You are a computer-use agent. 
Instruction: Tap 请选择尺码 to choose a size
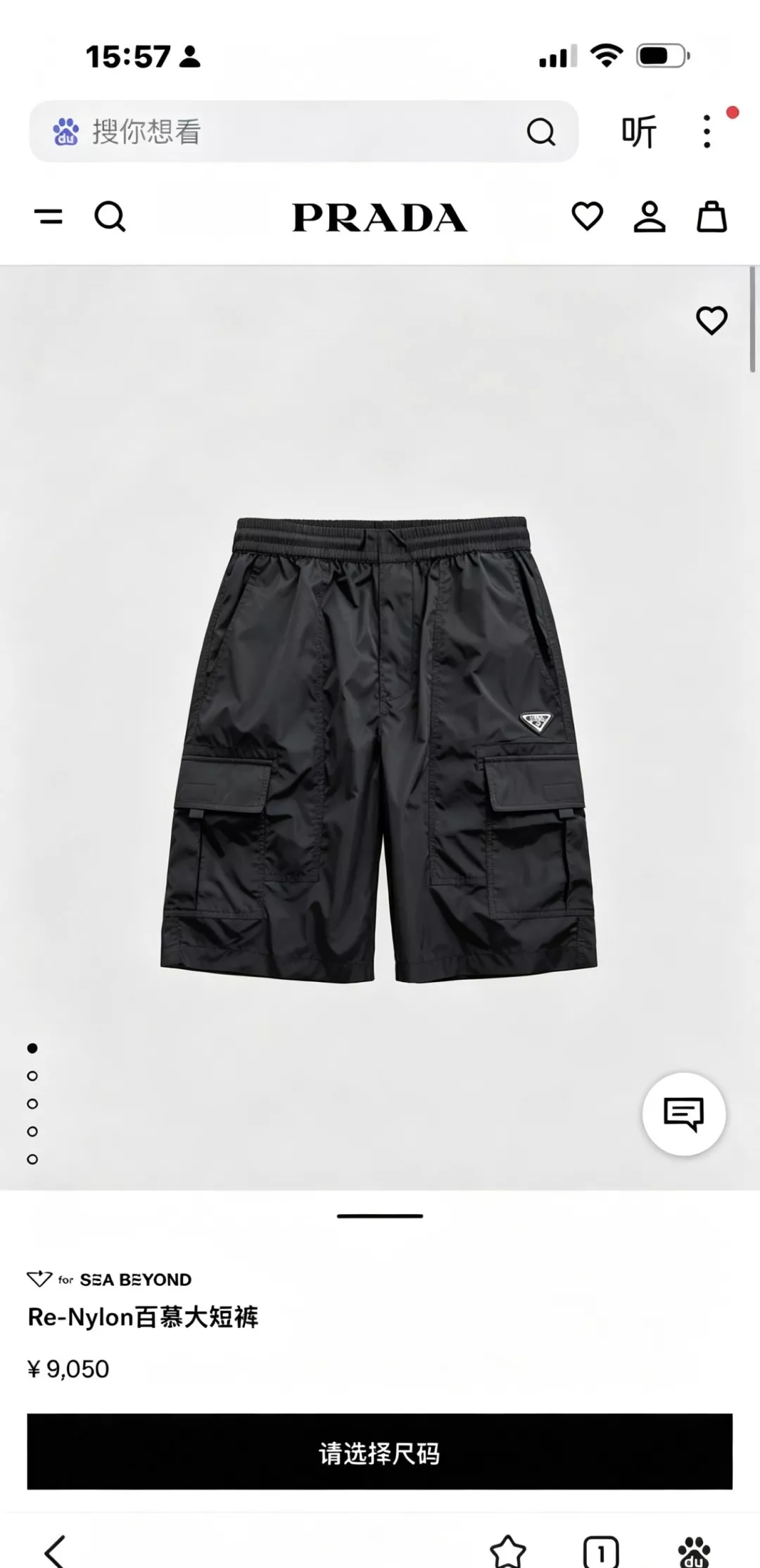point(380,1453)
